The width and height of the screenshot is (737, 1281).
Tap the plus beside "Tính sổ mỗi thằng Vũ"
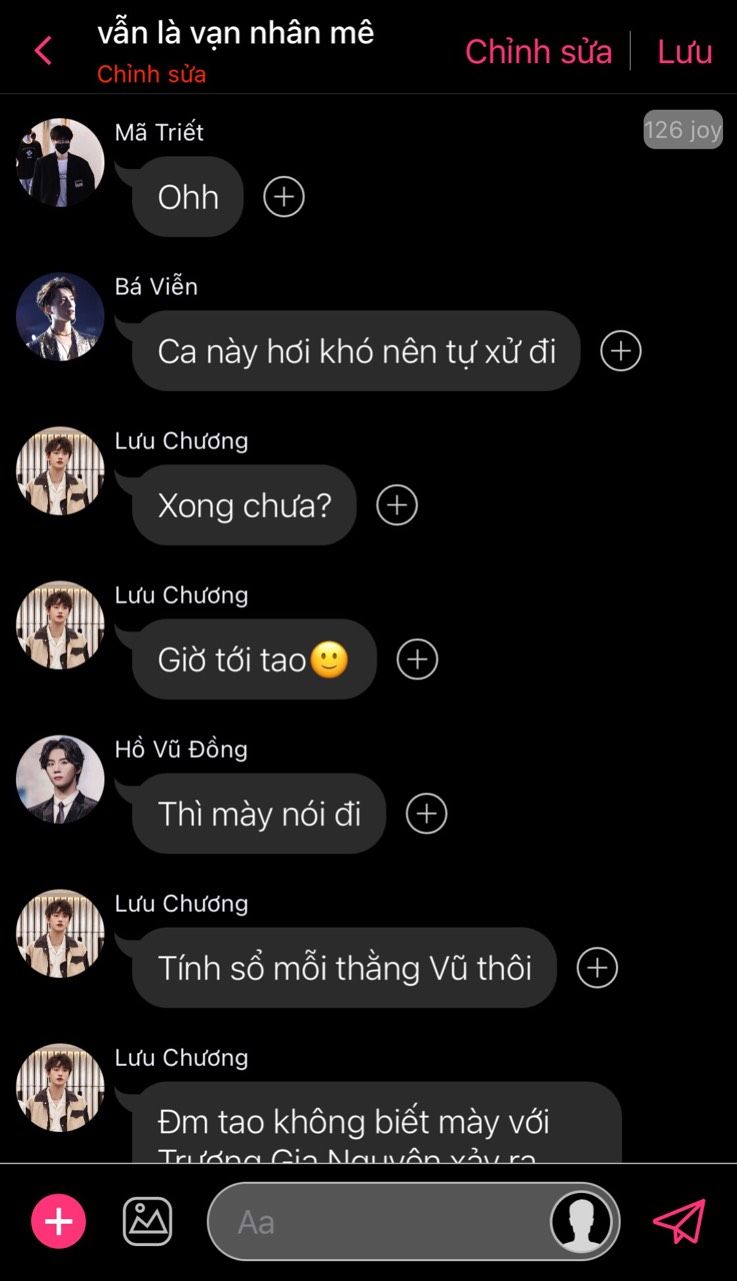point(597,968)
